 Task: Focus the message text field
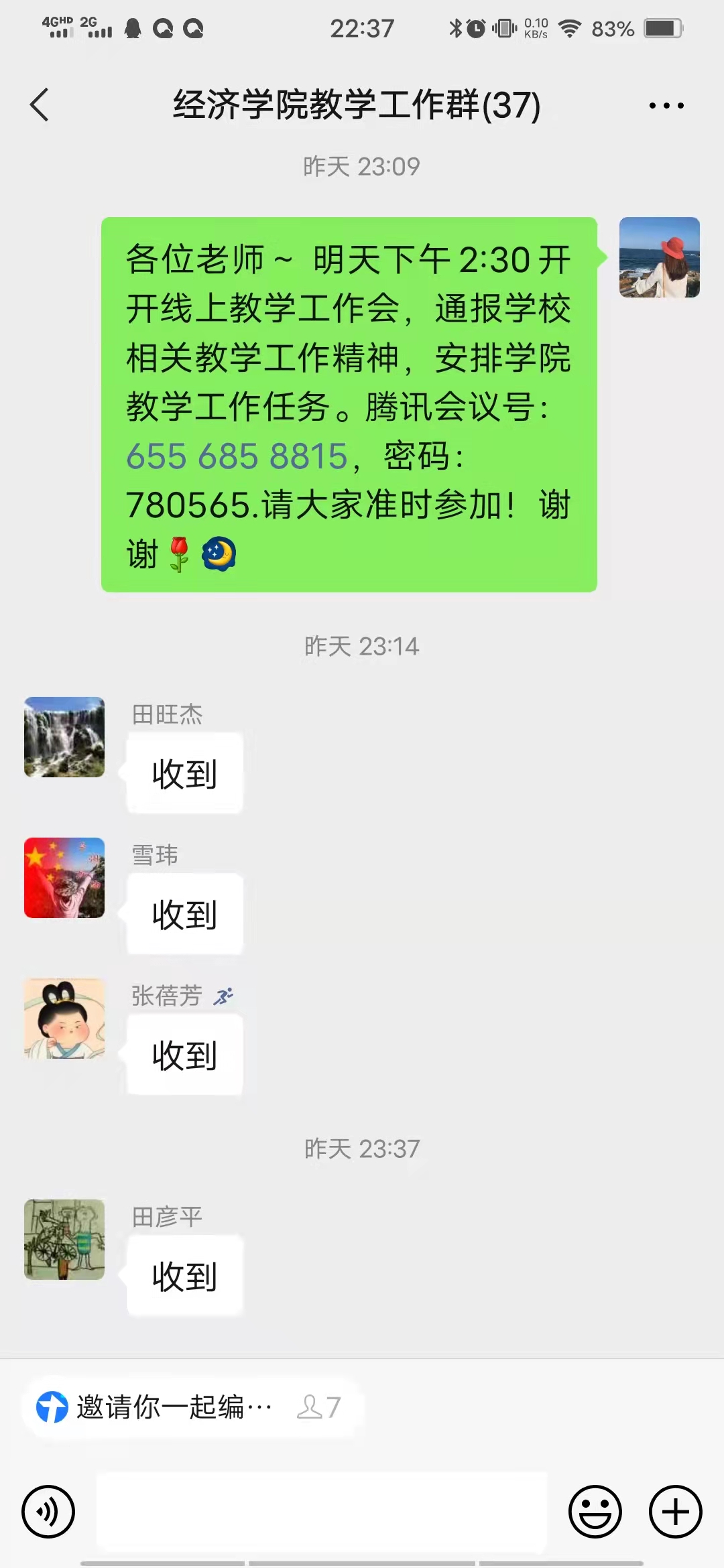click(x=322, y=1512)
